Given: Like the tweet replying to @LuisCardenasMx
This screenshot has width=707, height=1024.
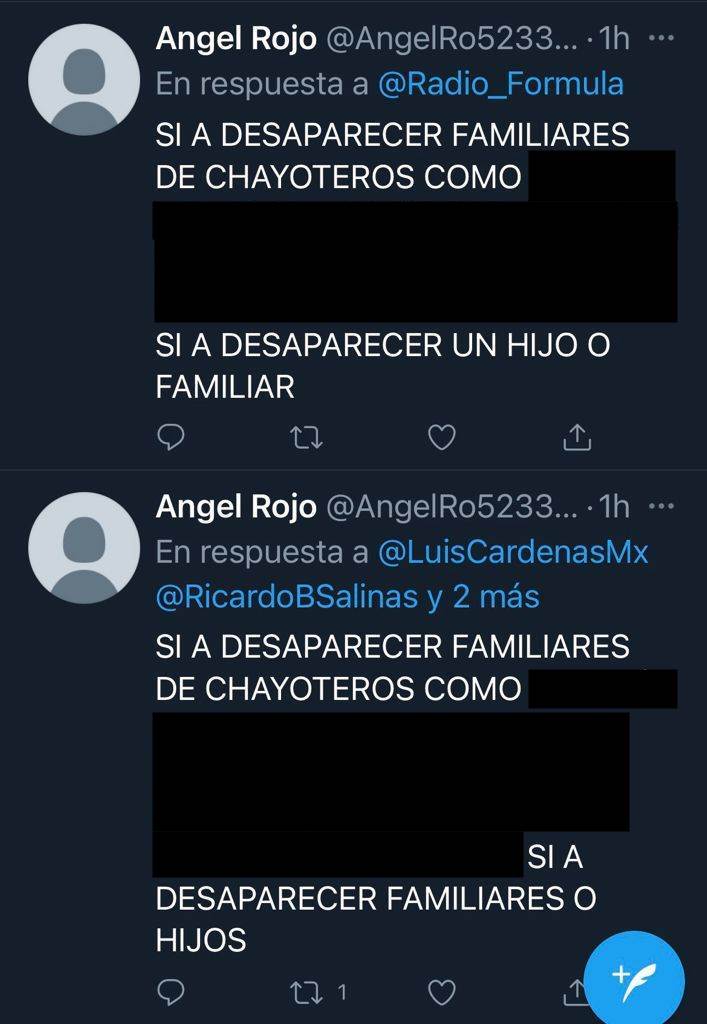Looking at the screenshot, I should tap(441, 991).
